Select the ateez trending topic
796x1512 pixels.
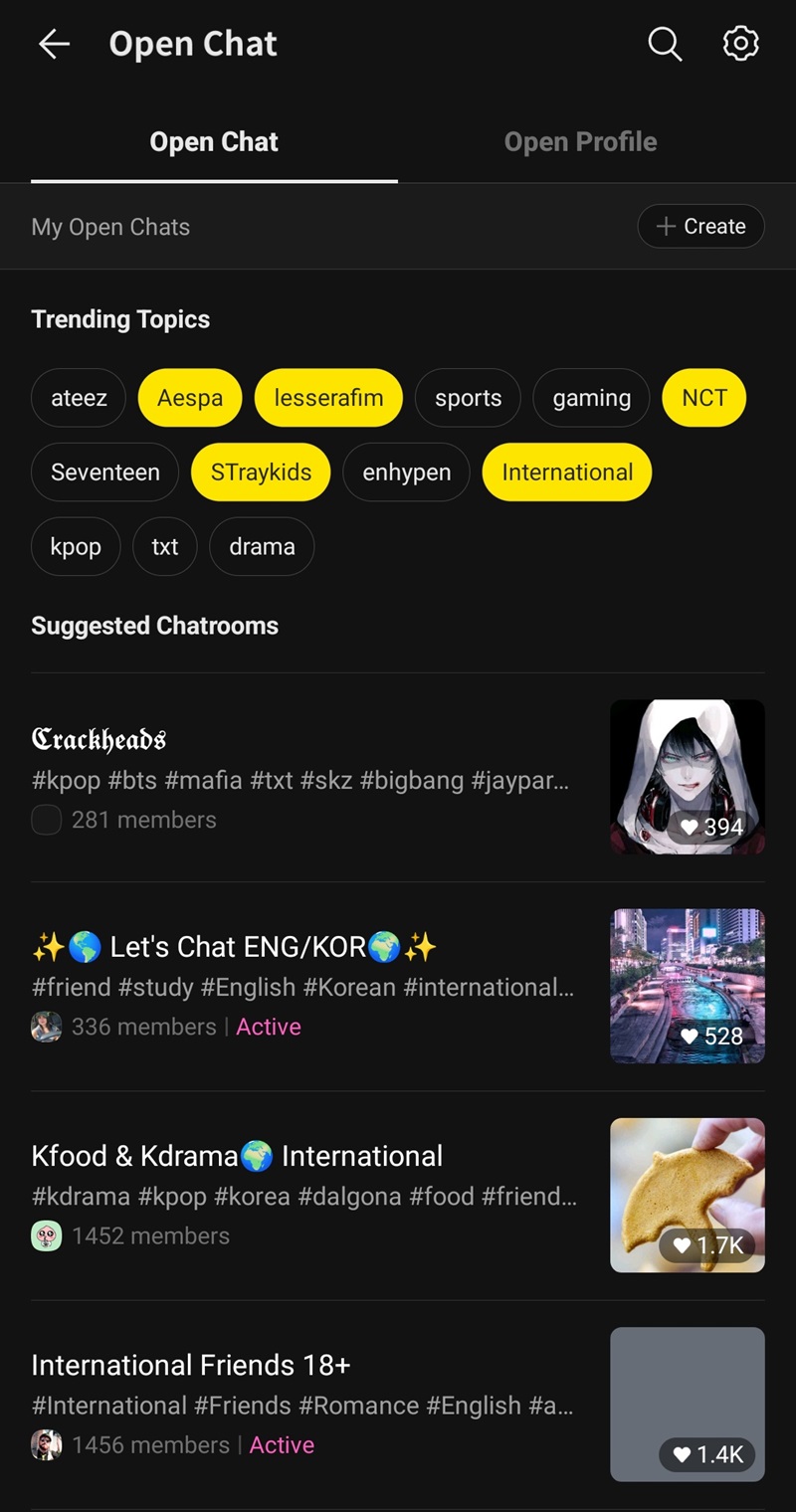click(x=79, y=398)
